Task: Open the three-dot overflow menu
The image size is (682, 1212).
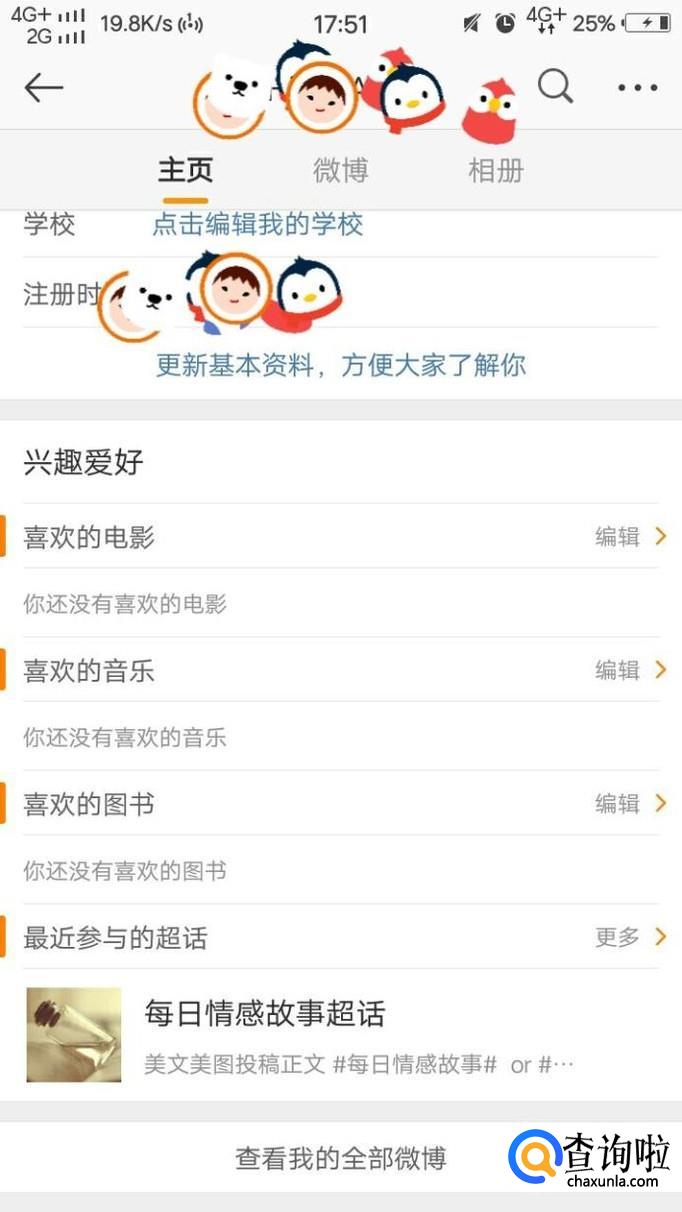Action: 637,88
